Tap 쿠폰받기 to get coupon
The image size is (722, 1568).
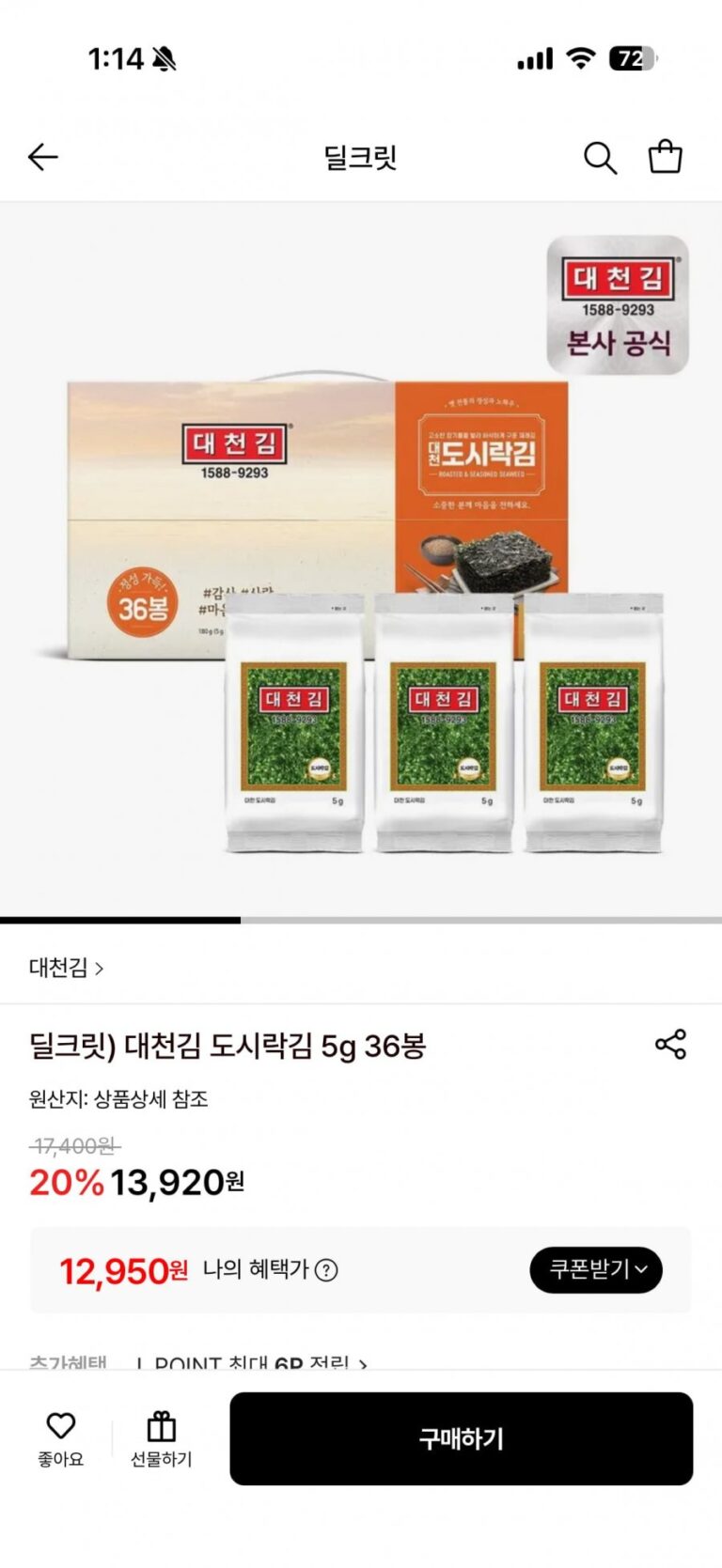596,1269
